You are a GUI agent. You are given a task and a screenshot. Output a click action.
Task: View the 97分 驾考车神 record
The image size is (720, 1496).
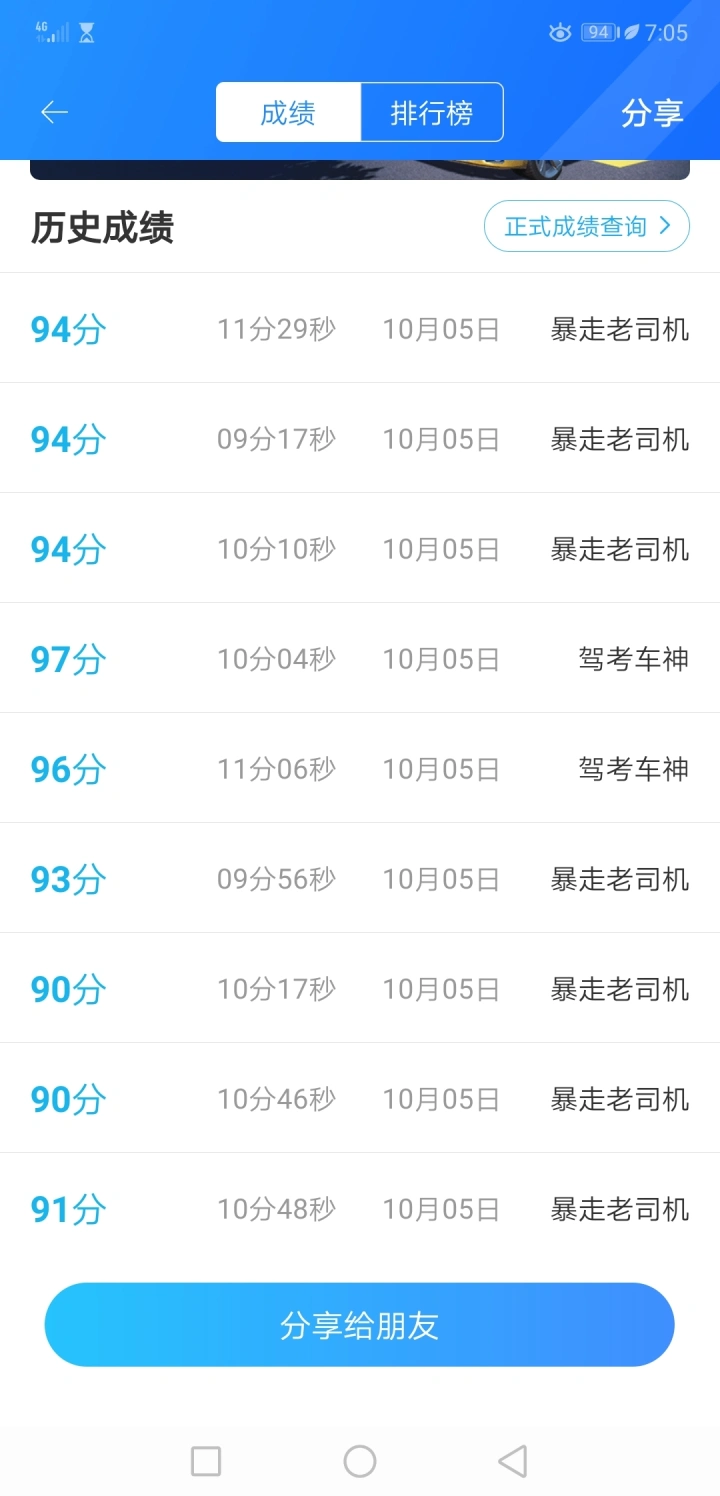point(360,659)
